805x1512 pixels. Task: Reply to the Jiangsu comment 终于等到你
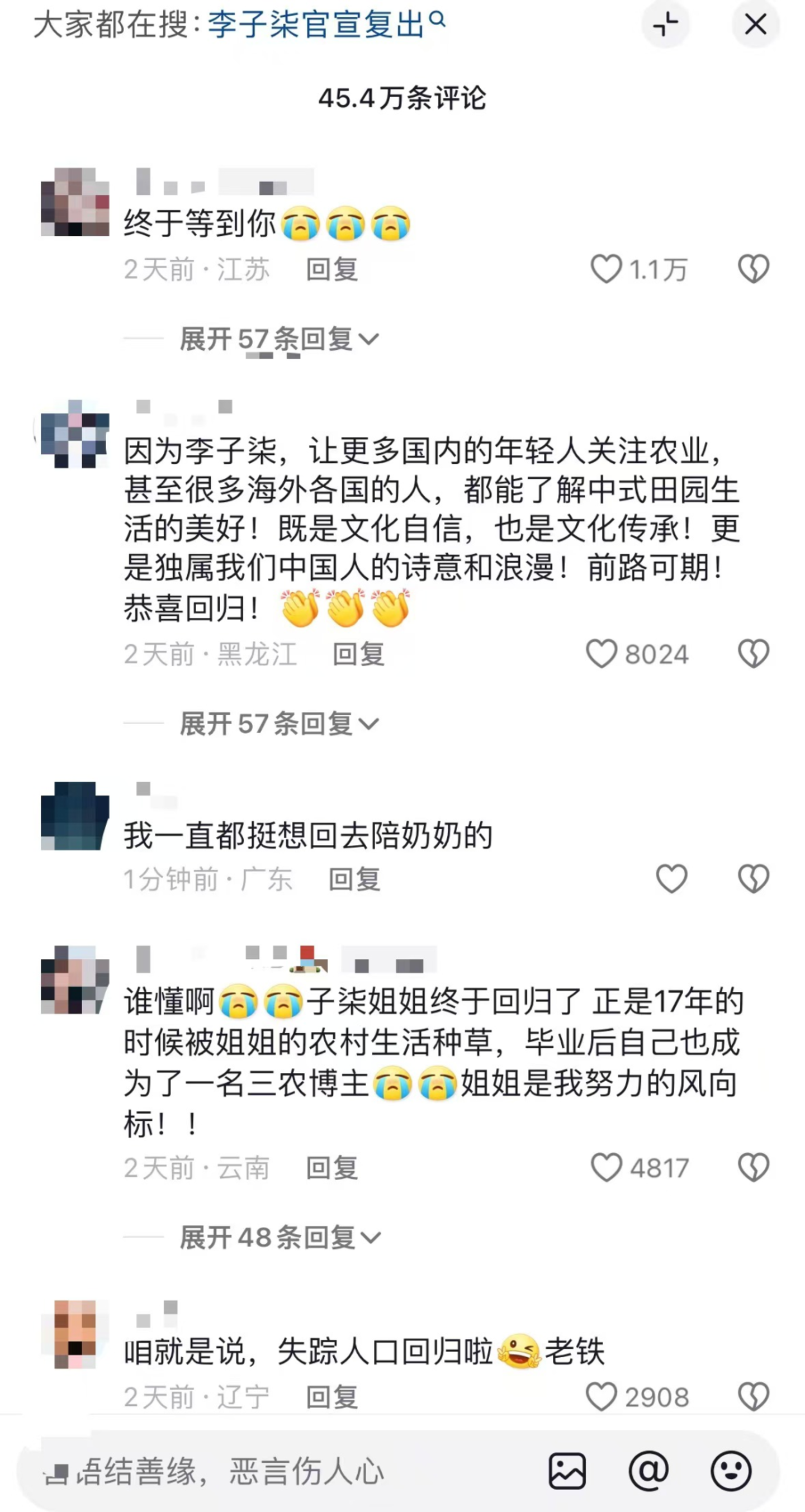(x=332, y=270)
